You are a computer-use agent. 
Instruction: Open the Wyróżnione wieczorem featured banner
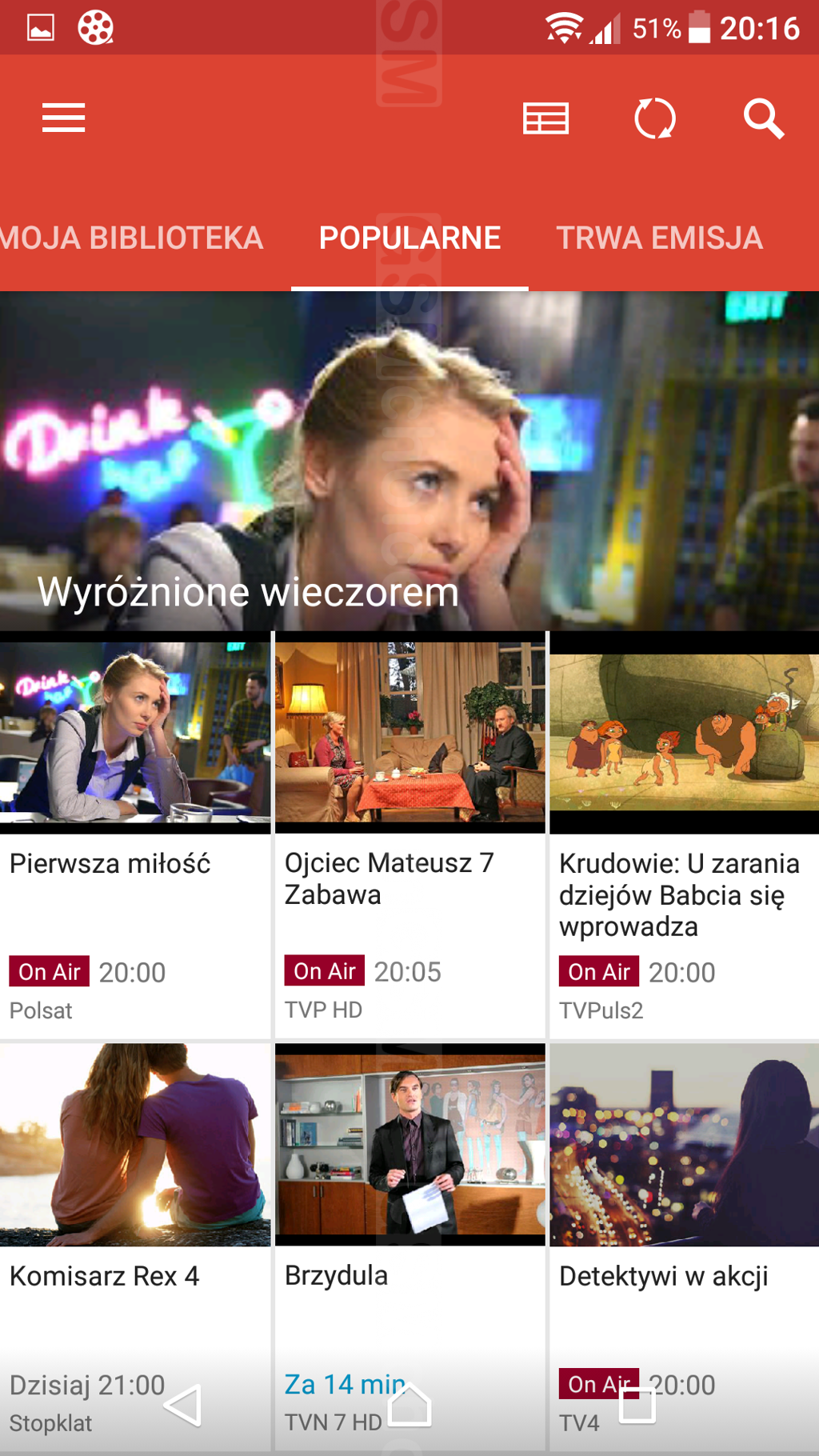coord(409,460)
